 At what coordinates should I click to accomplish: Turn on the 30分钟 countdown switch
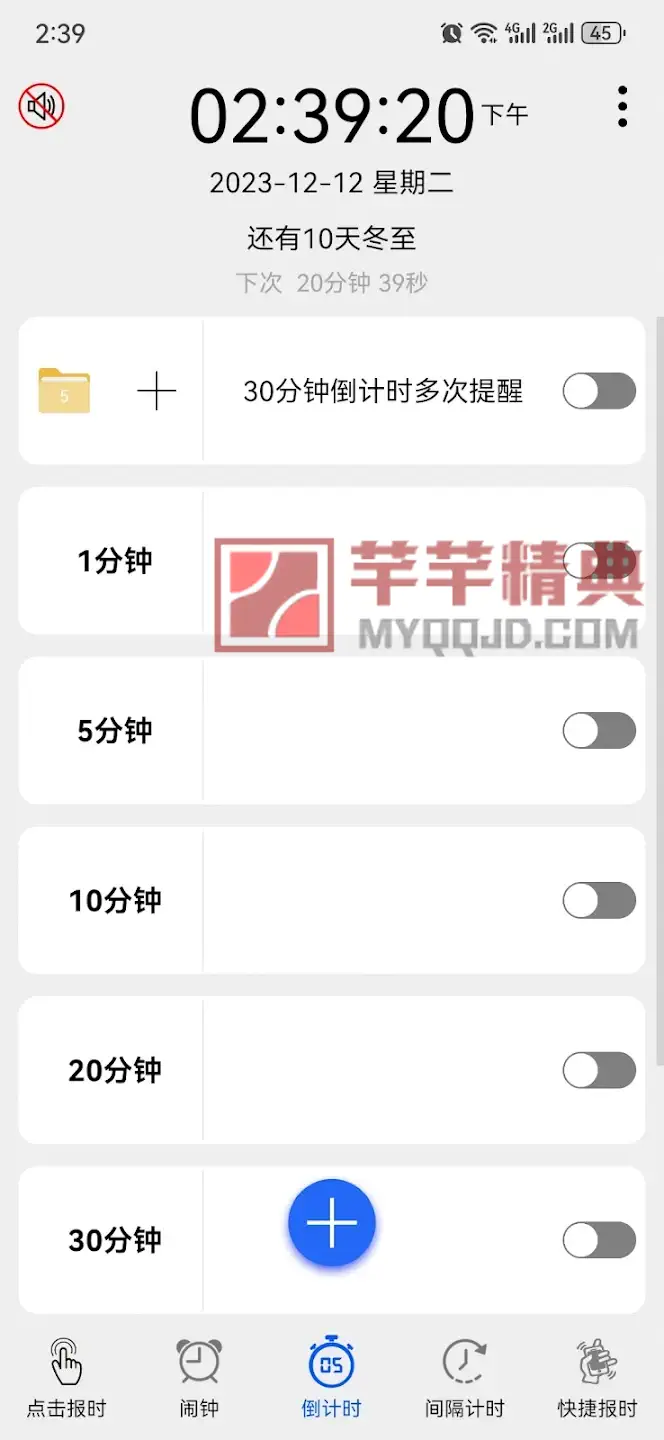point(599,1241)
